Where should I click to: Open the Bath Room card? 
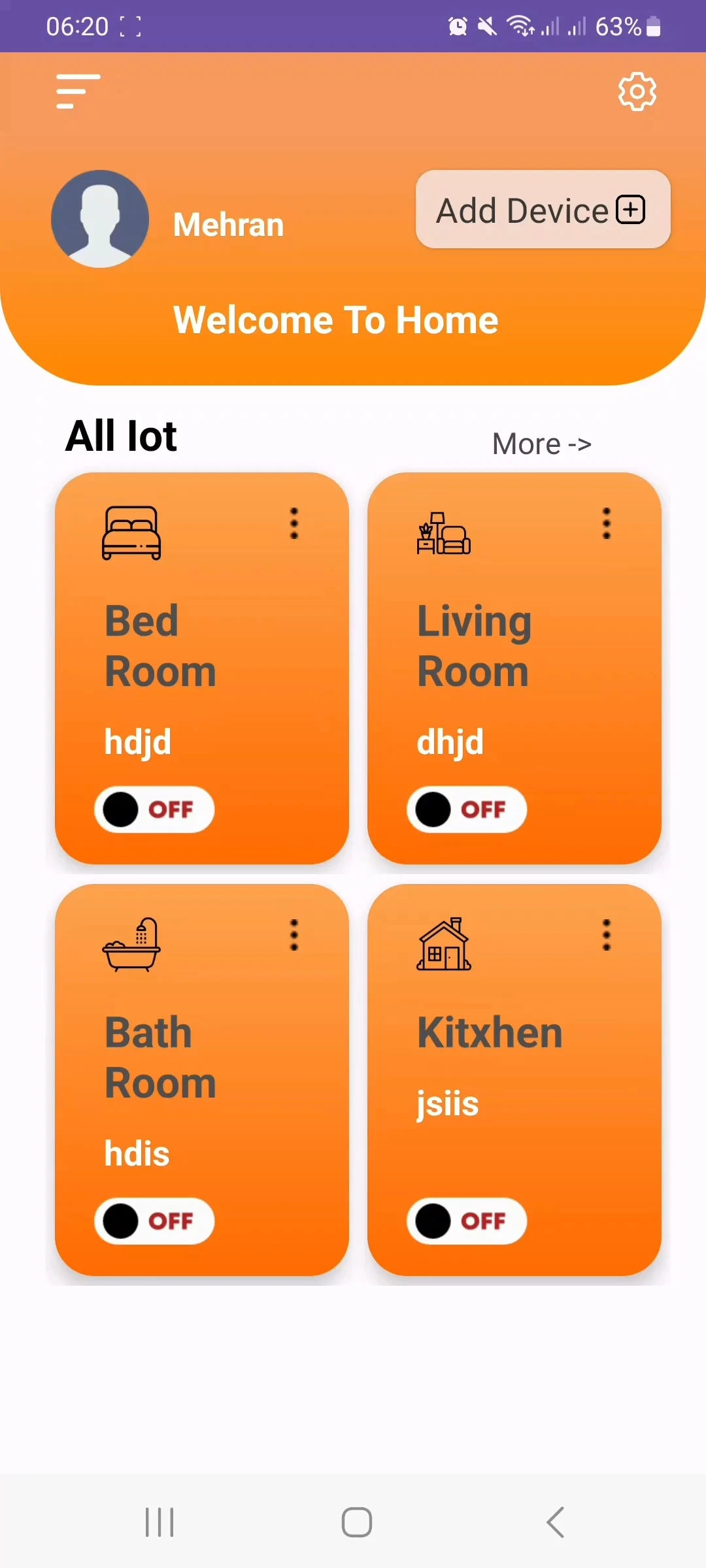201,1065
